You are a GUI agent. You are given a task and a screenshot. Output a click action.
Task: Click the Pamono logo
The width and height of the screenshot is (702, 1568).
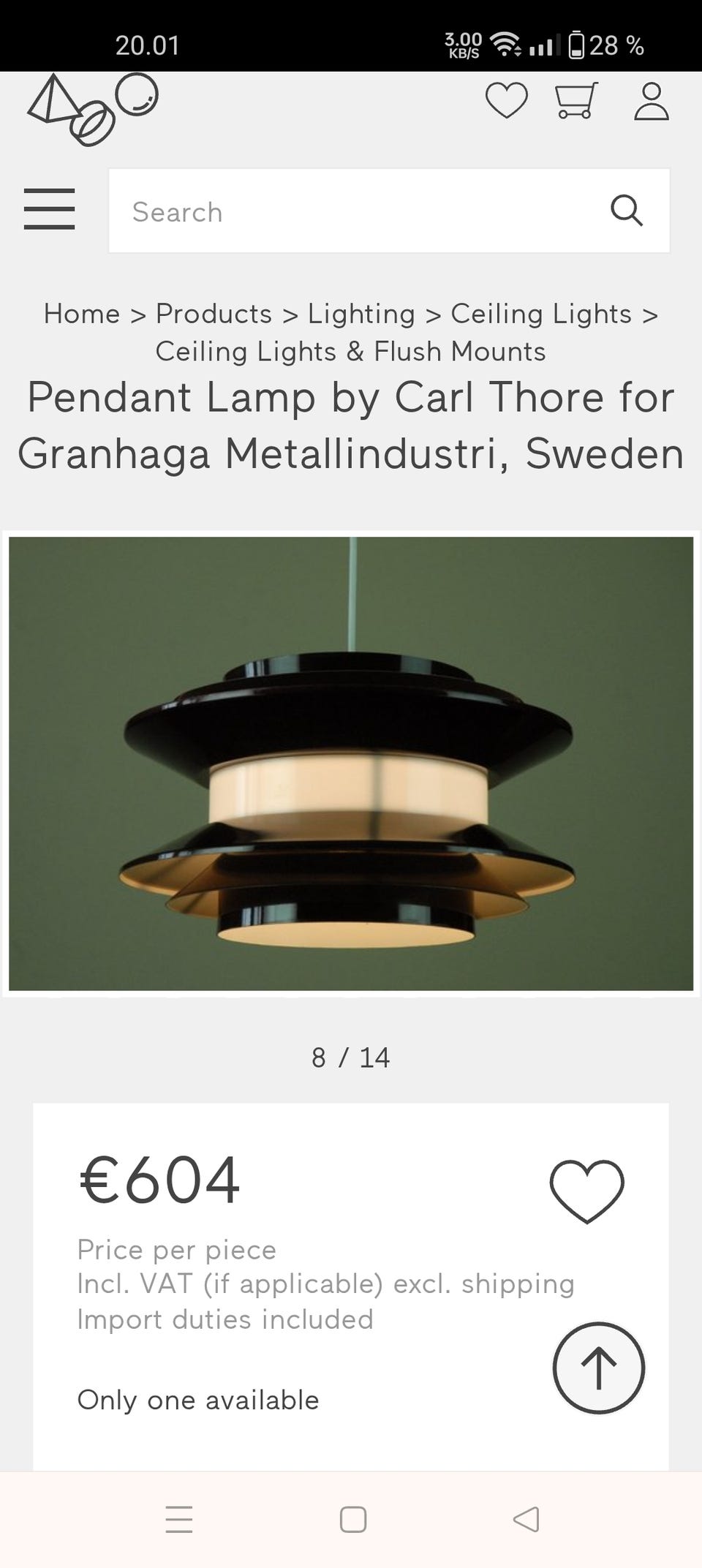[91, 110]
